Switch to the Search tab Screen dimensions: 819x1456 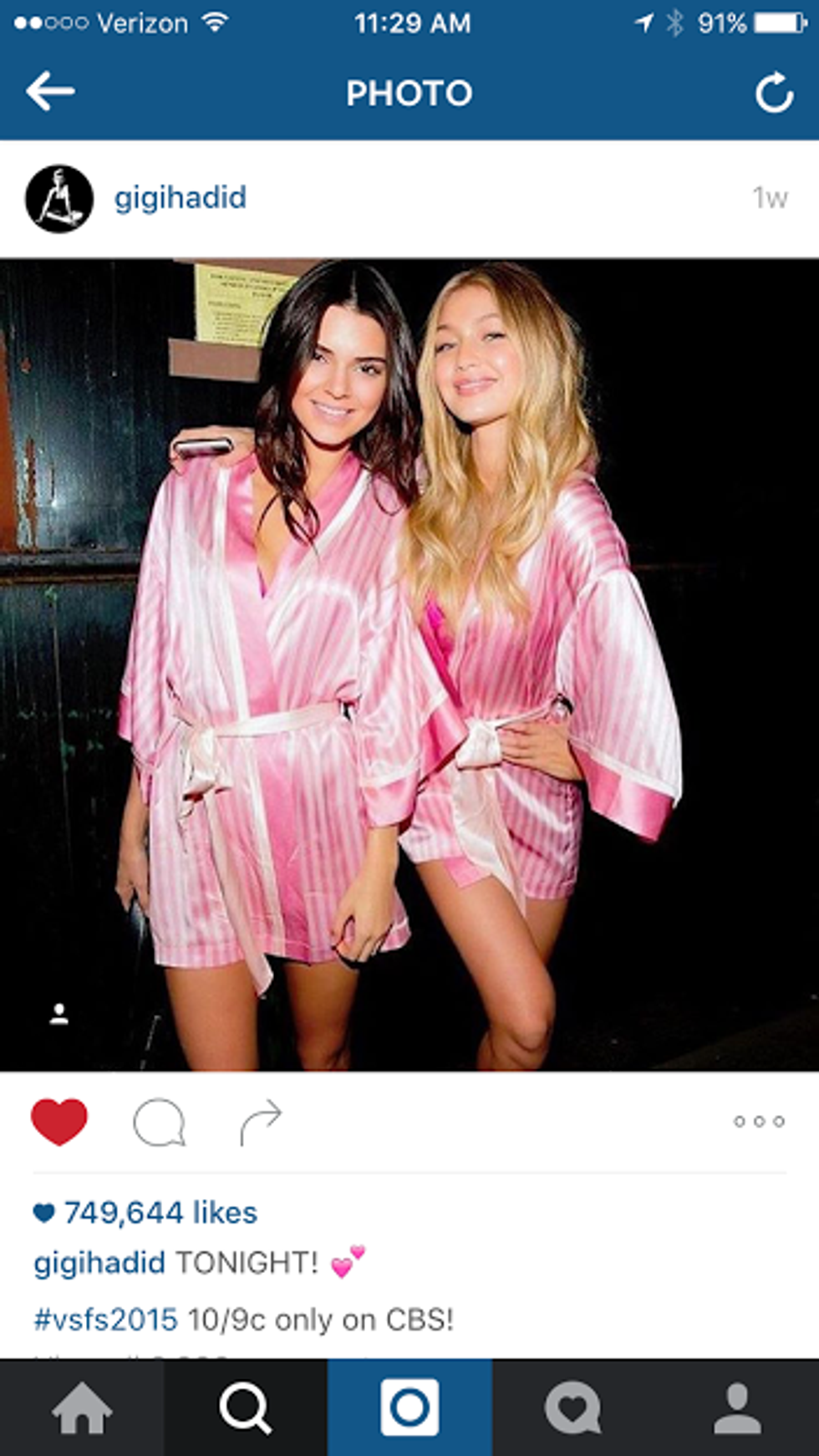(x=245, y=1408)
